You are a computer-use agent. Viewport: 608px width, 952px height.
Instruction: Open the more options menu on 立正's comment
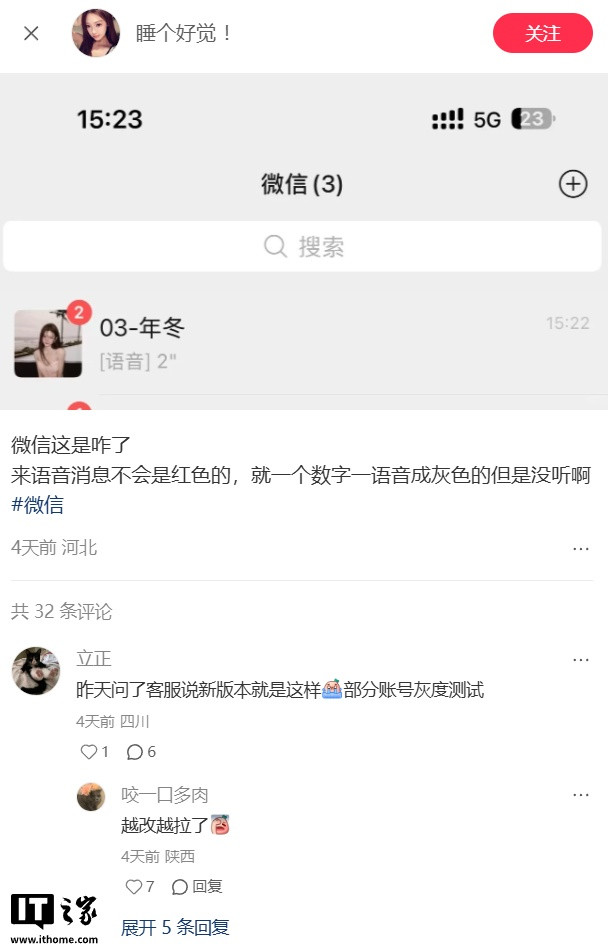point(581,659)
